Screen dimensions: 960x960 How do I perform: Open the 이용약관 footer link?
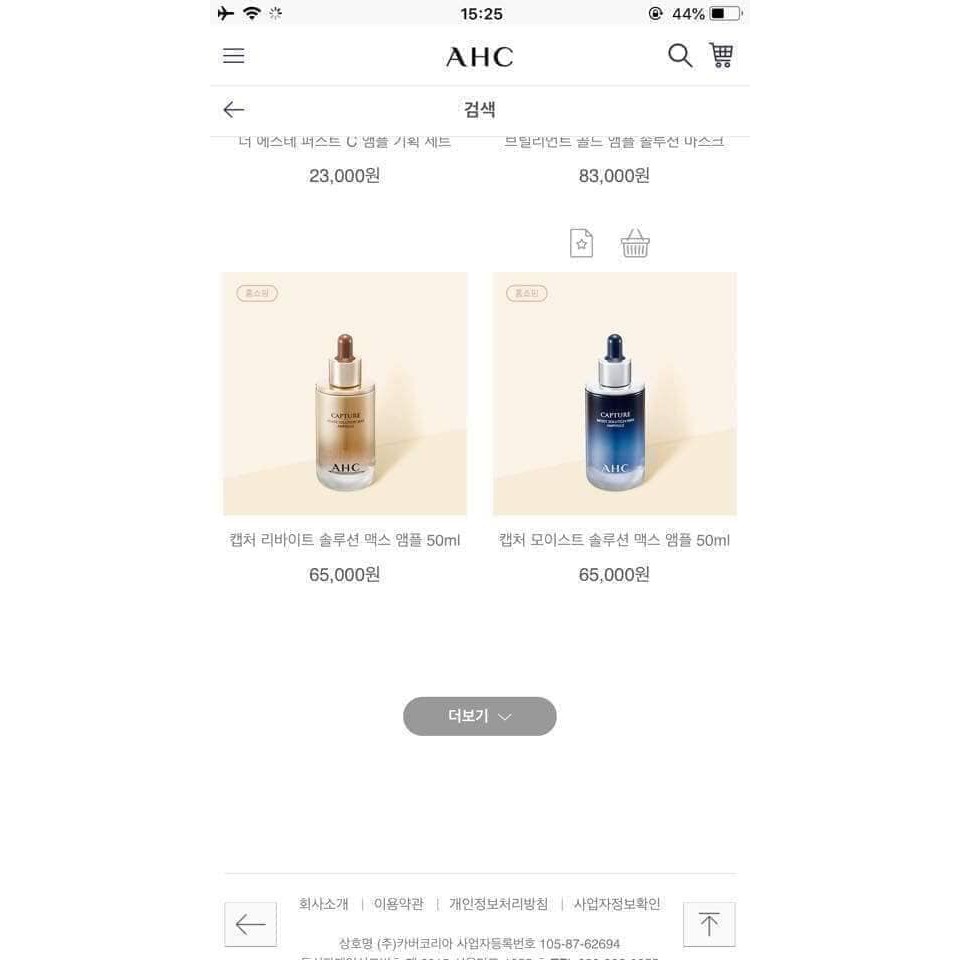pyautogui.click(x=399, y=904)
